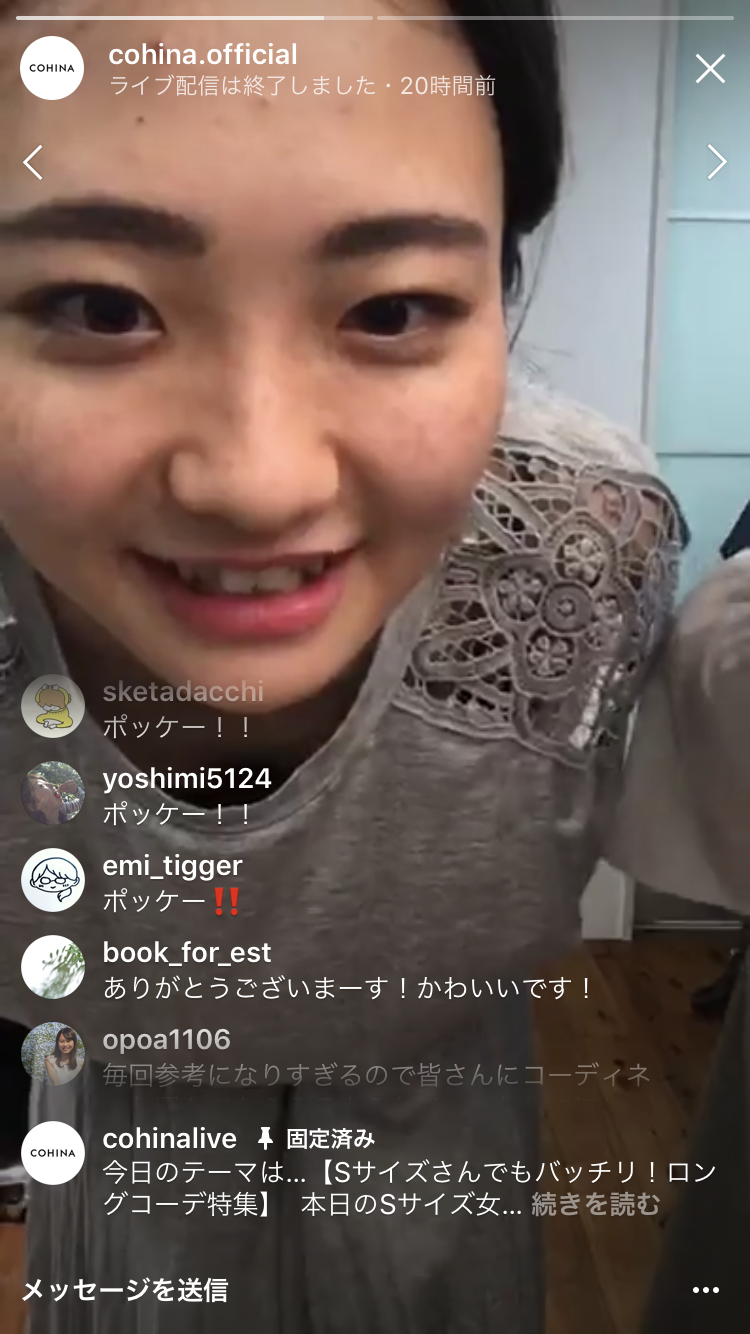The image size is (750, 1334).
Task: Expand the pinned comment with 続きを読む
Action: 596,1205
